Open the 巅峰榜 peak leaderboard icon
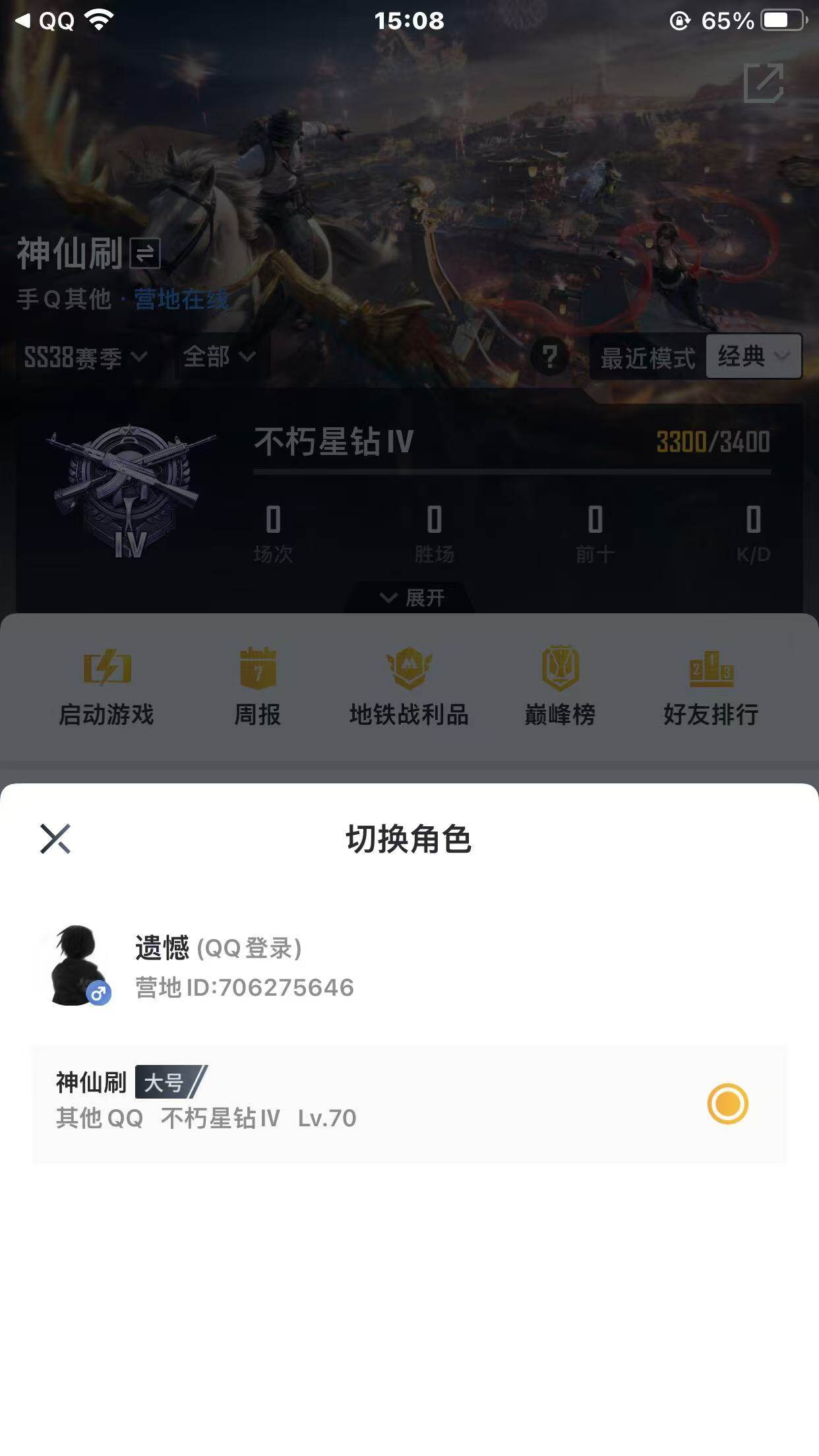 tap(559, 671)
